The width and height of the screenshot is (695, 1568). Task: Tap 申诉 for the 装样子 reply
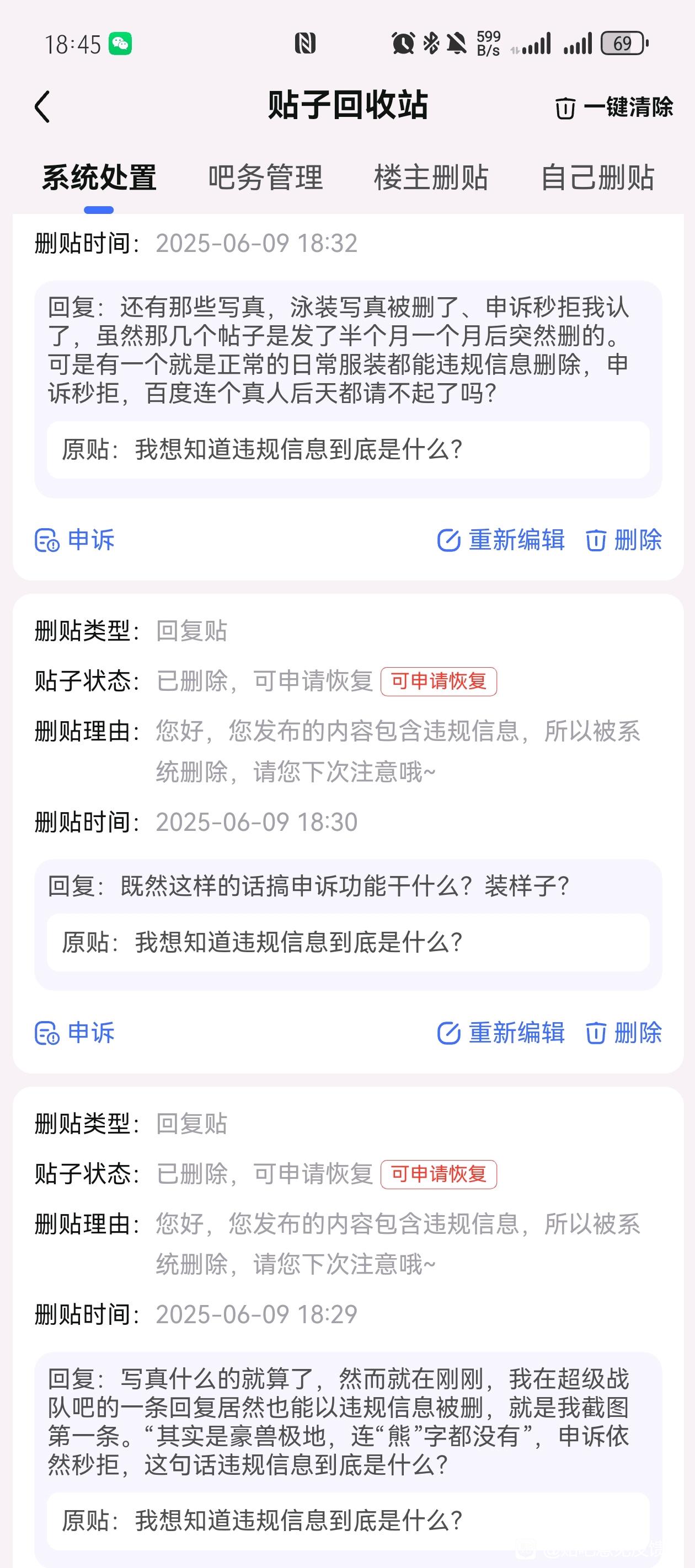(75, 1033)
